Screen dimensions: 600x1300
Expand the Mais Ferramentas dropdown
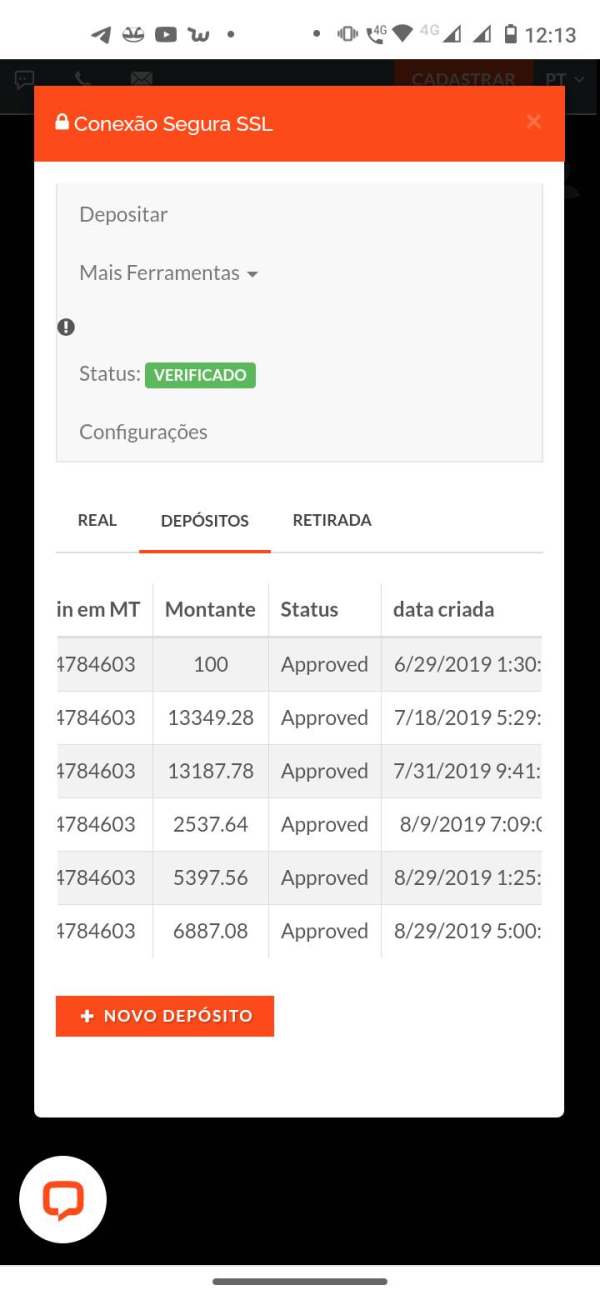click(x=169, y=273)
